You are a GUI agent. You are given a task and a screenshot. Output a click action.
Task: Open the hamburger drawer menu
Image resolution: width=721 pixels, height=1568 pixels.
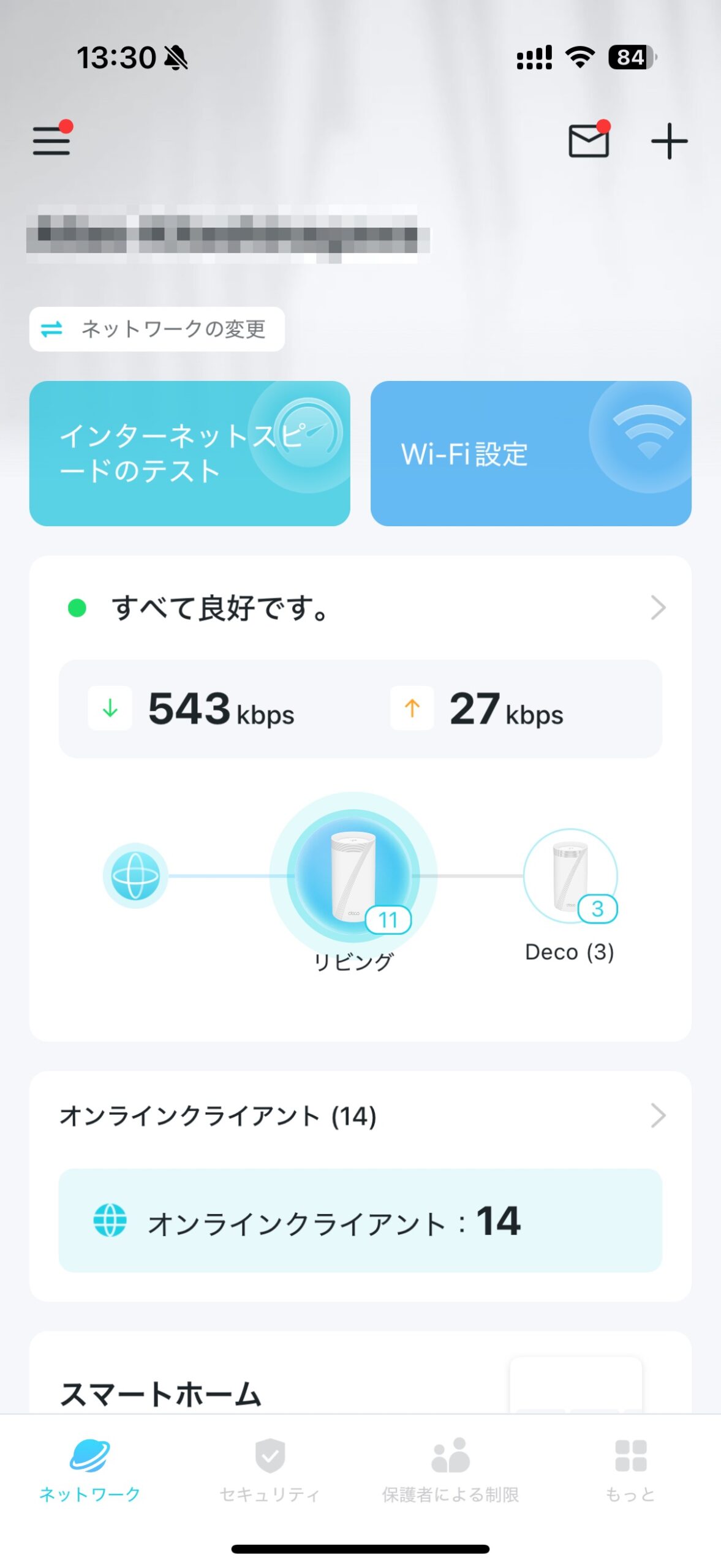coord(52,140)
